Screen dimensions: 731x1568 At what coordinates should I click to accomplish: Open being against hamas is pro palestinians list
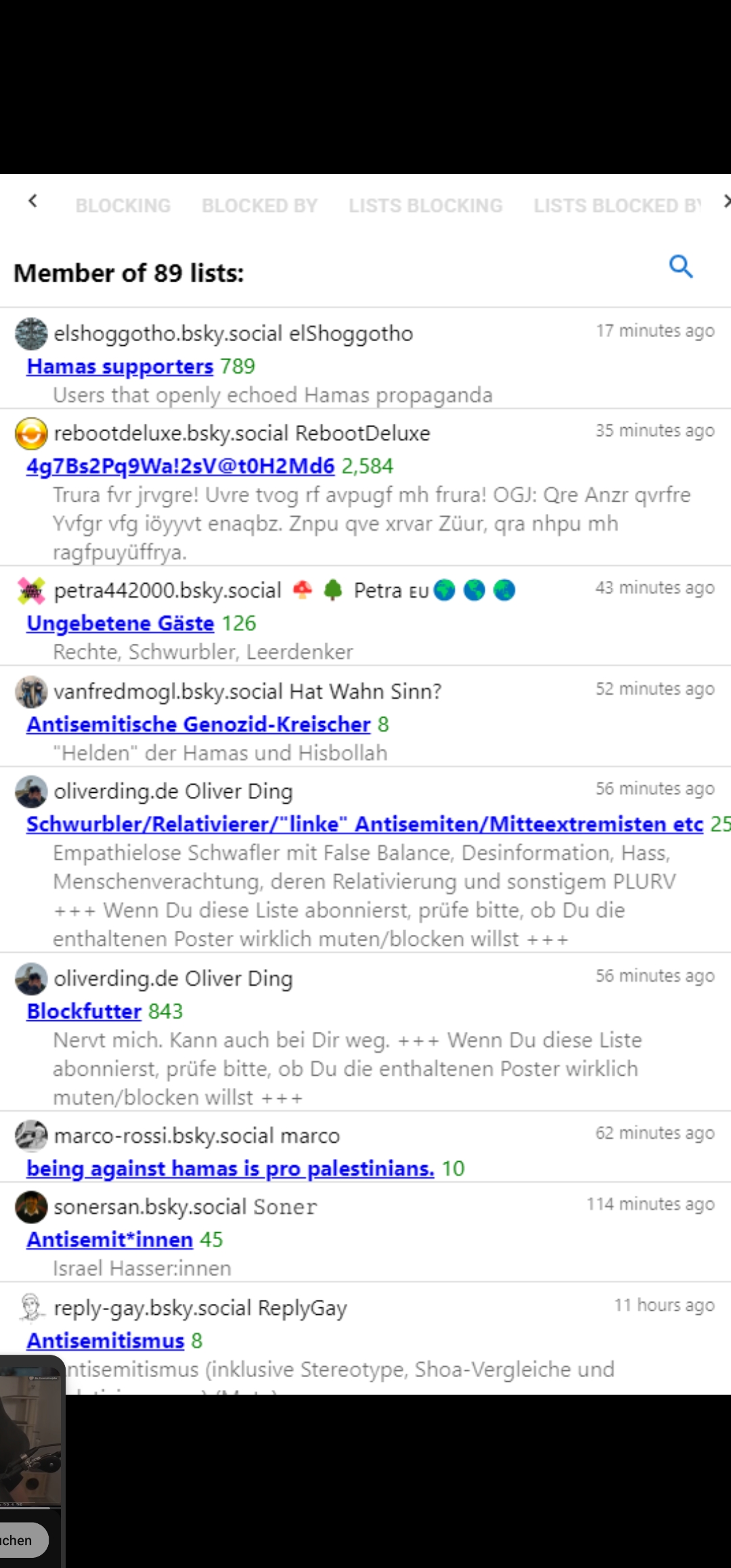[230, 1169]
